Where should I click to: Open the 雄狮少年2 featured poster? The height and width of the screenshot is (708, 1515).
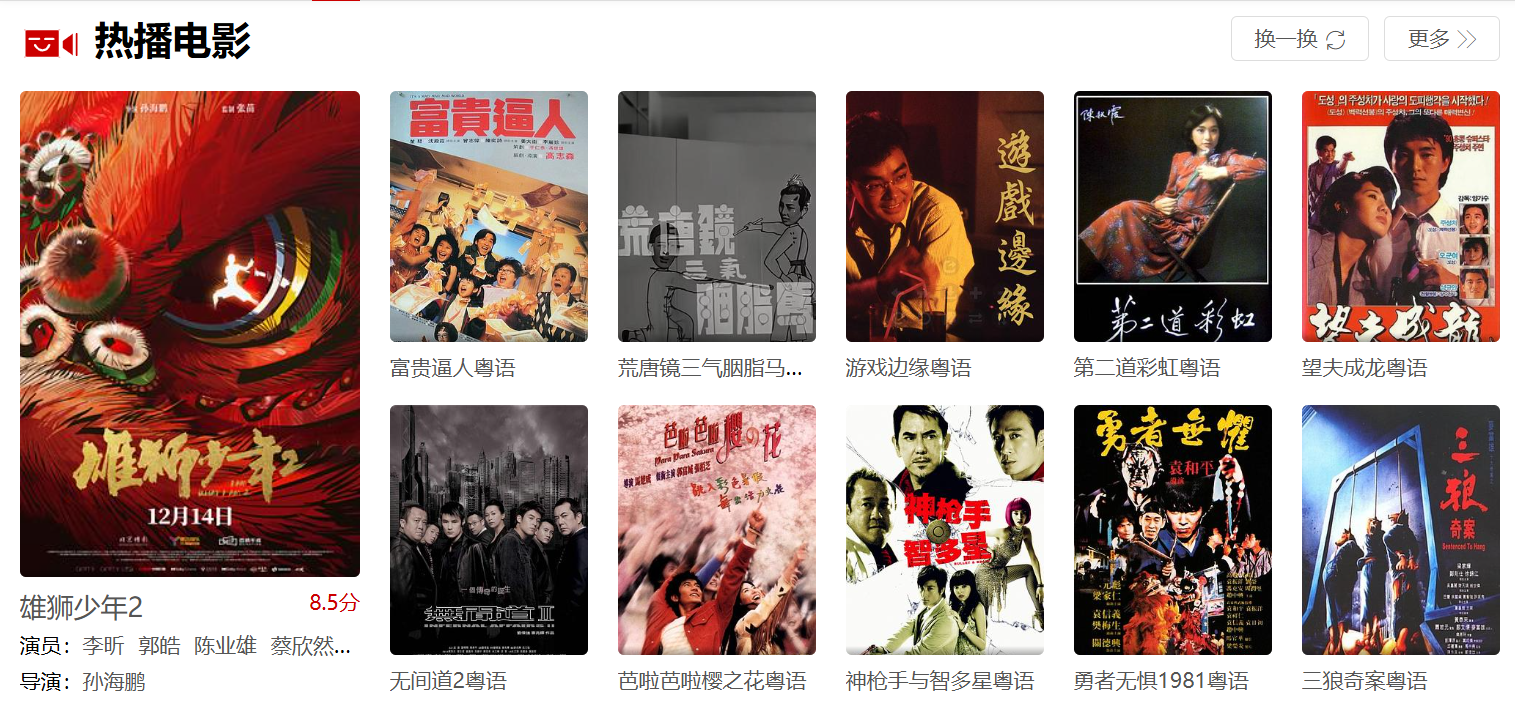(x=190, y=334)
